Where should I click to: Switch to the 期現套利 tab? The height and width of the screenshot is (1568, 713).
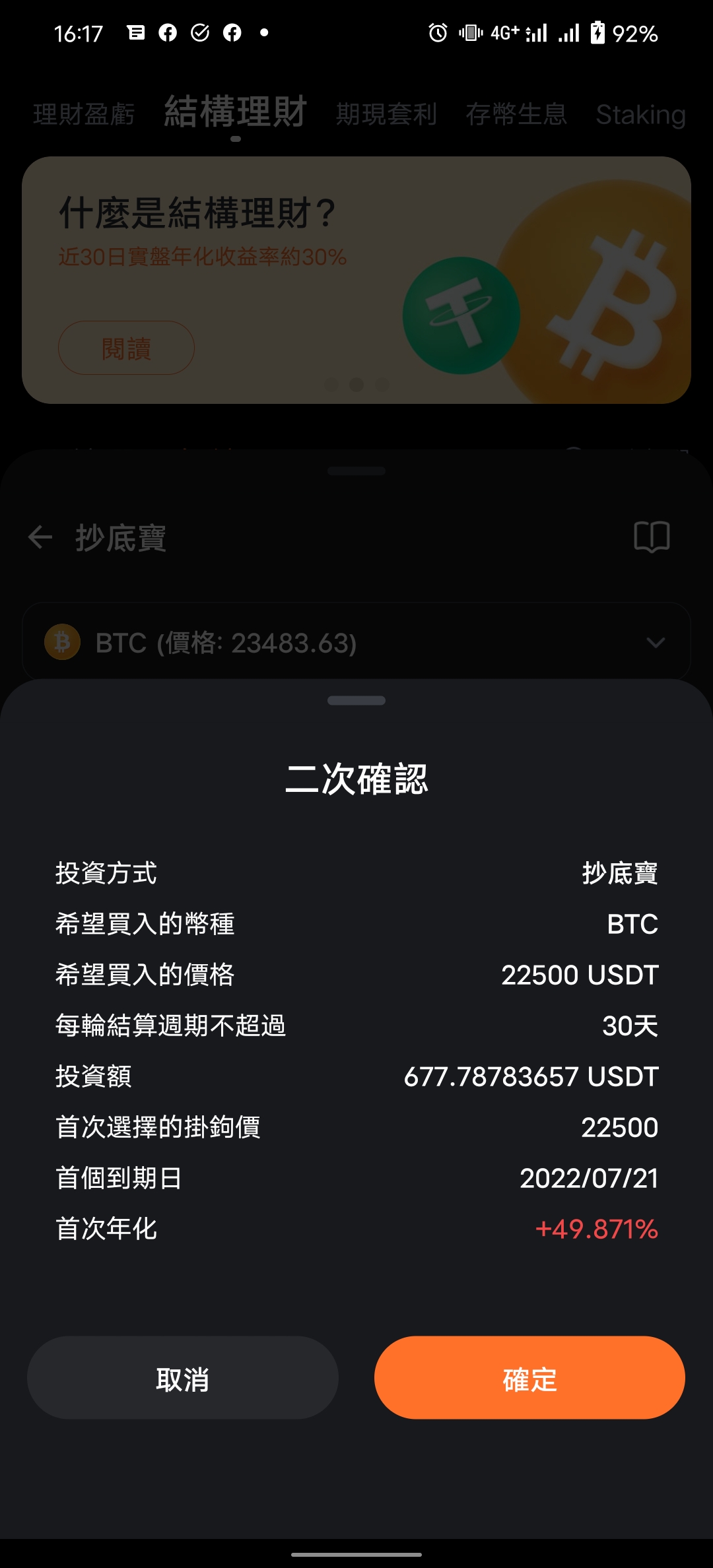coord(386,114)
